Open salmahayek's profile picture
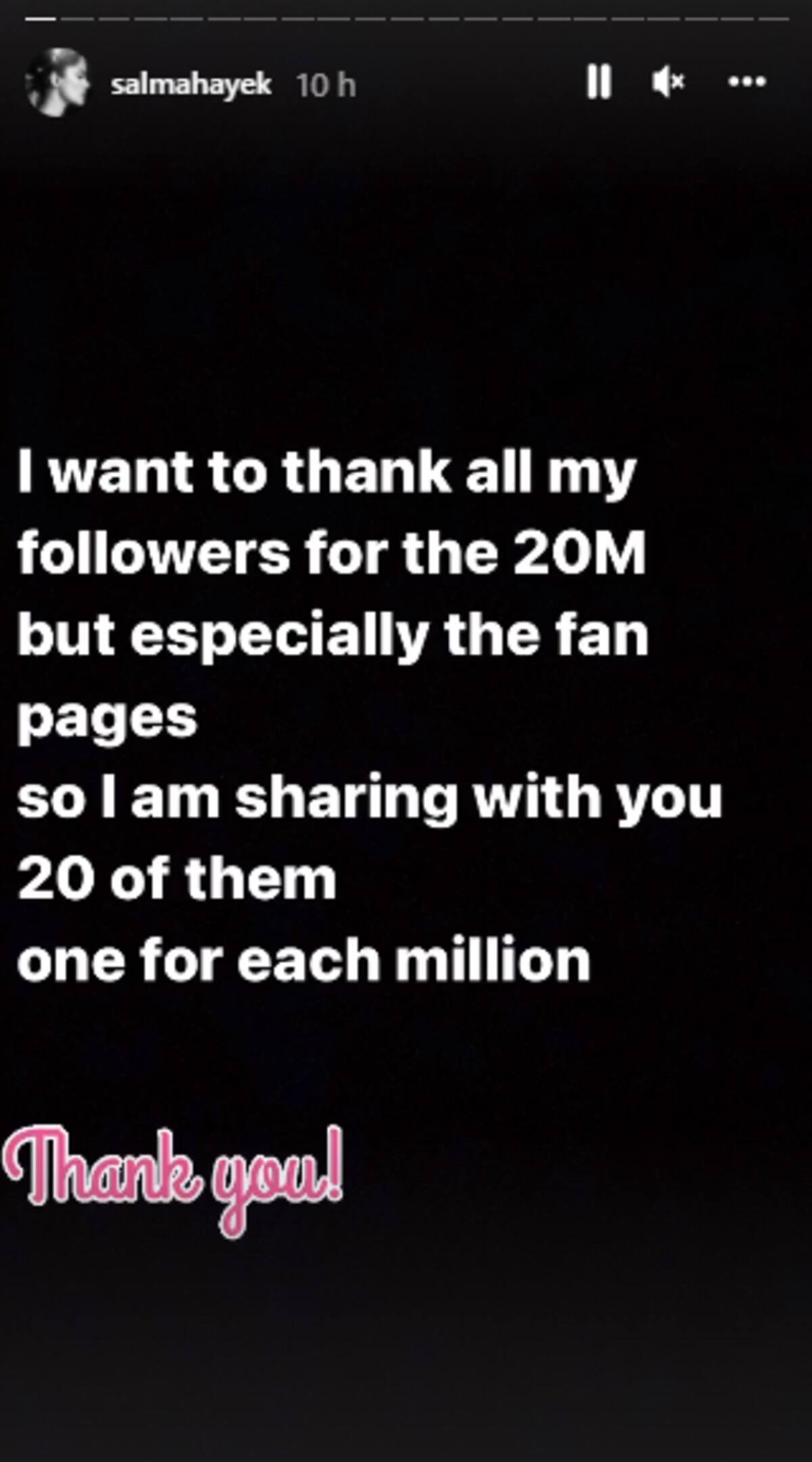This screenshot has width=812, height=1462. (58, 83)
